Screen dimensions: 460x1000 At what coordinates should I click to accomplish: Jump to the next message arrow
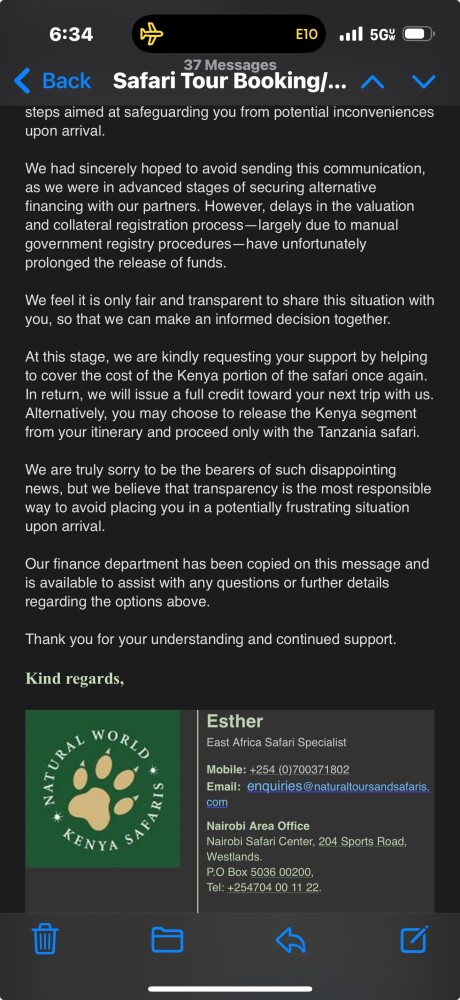(424, 82)
